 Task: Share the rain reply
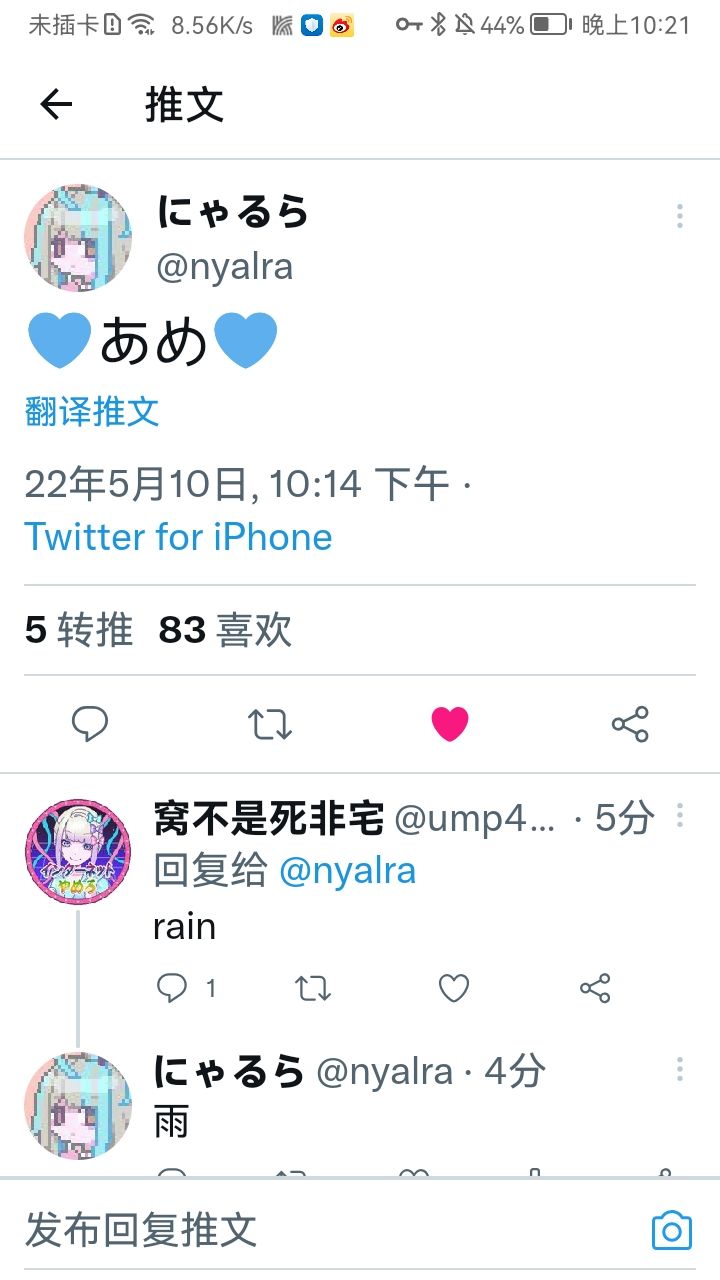tap(594, 988)
